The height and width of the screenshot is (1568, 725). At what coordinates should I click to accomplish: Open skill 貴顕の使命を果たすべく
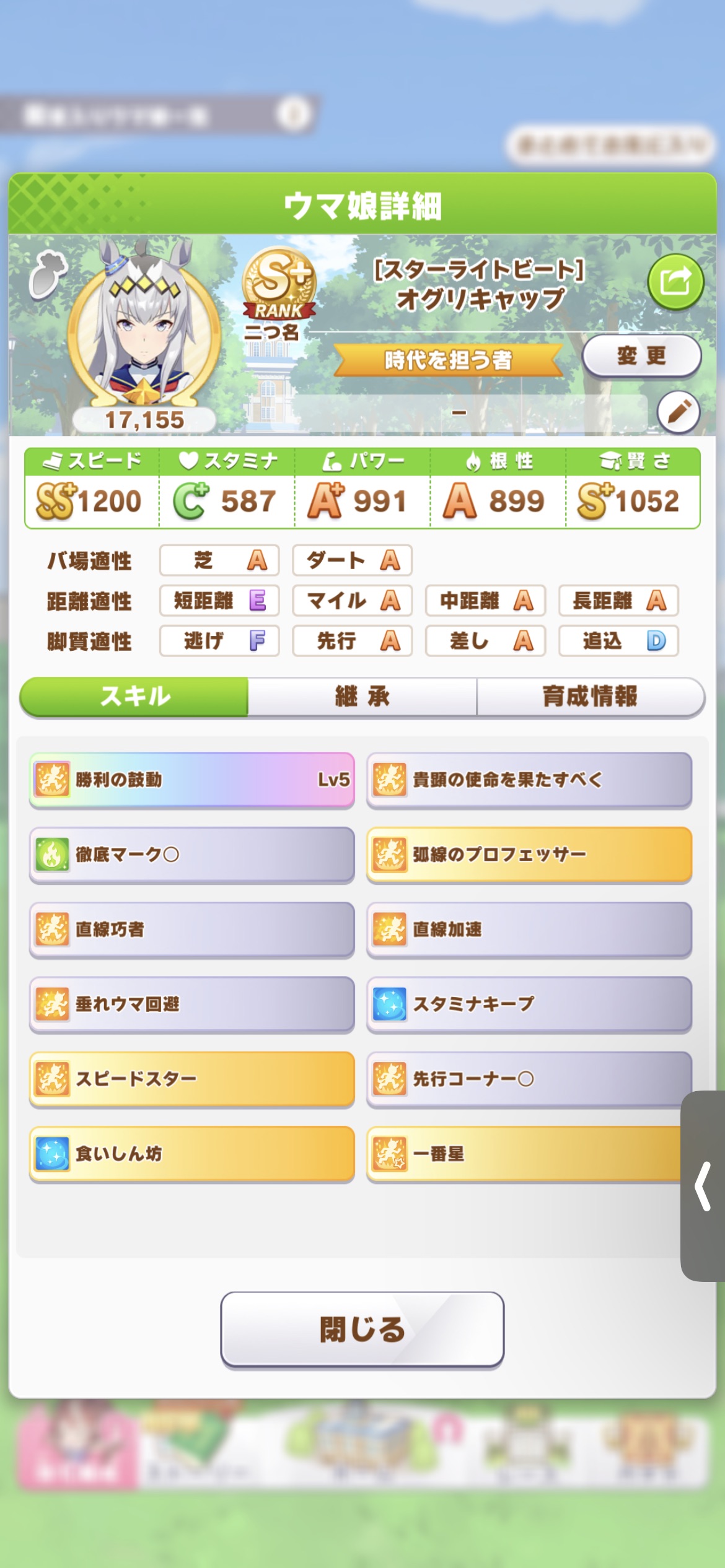pyautogui.click(x=529, y=780)
